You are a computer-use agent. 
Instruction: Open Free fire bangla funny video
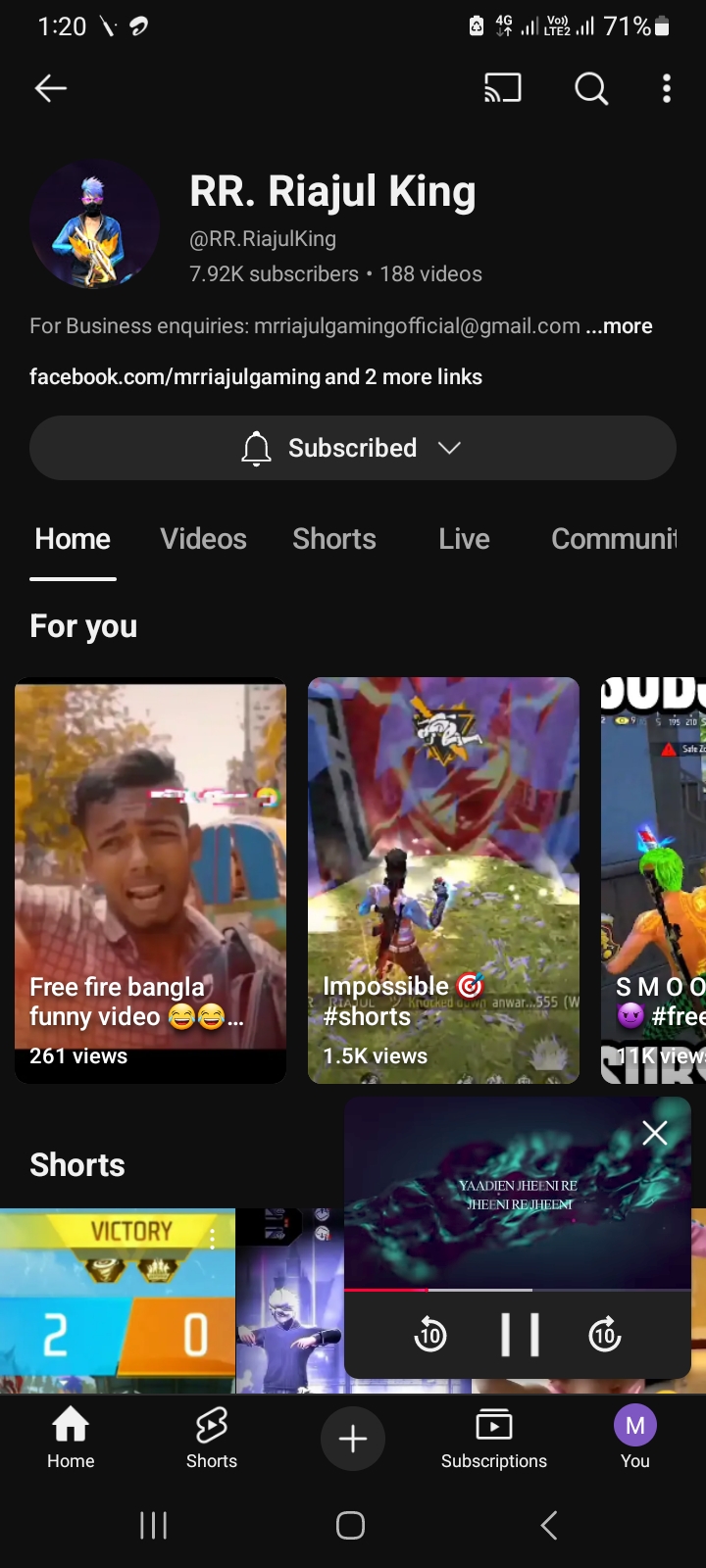pyautogui.click(x=150, y=880)
